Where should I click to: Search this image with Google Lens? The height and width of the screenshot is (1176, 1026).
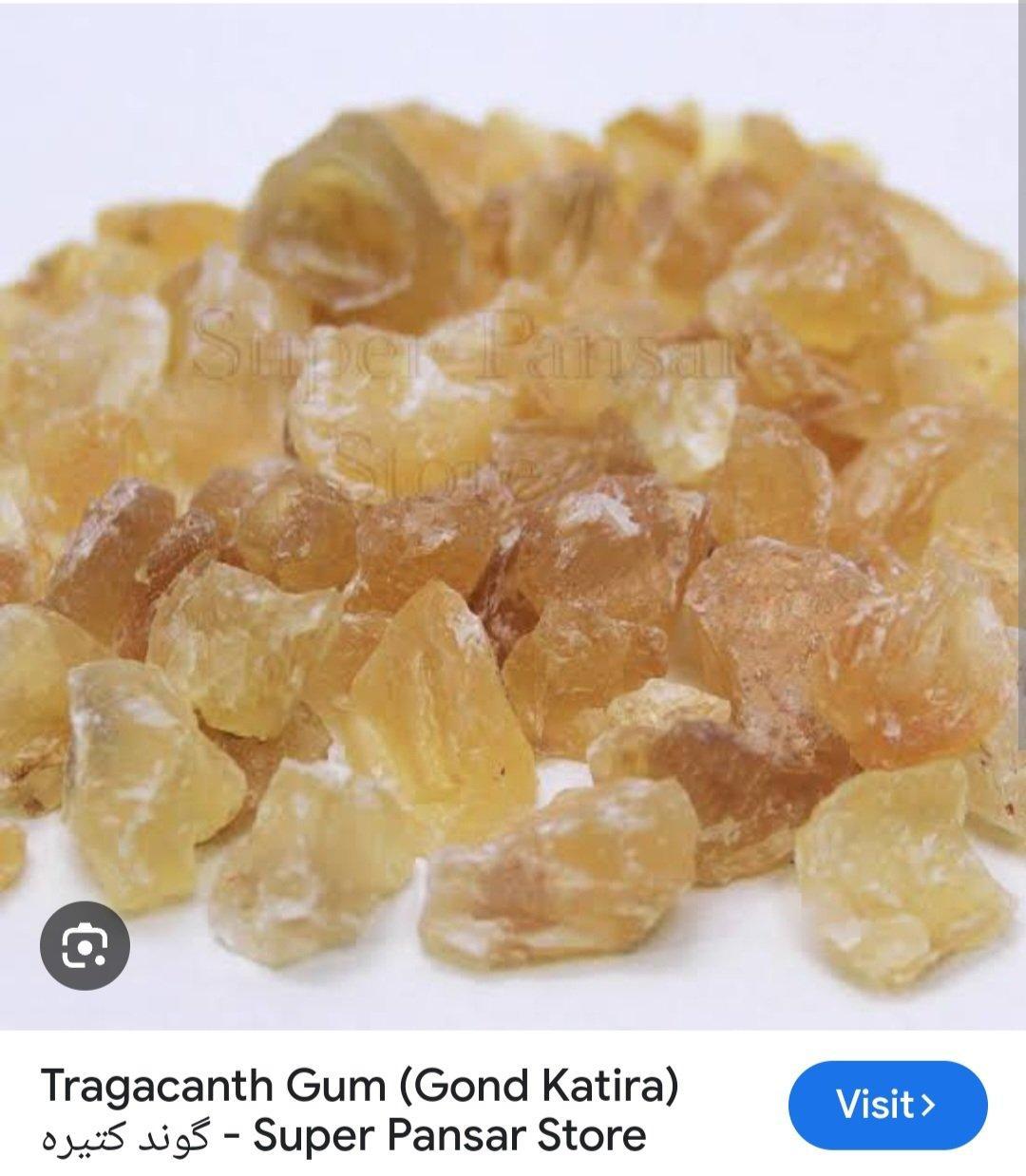tap(85, 946)
